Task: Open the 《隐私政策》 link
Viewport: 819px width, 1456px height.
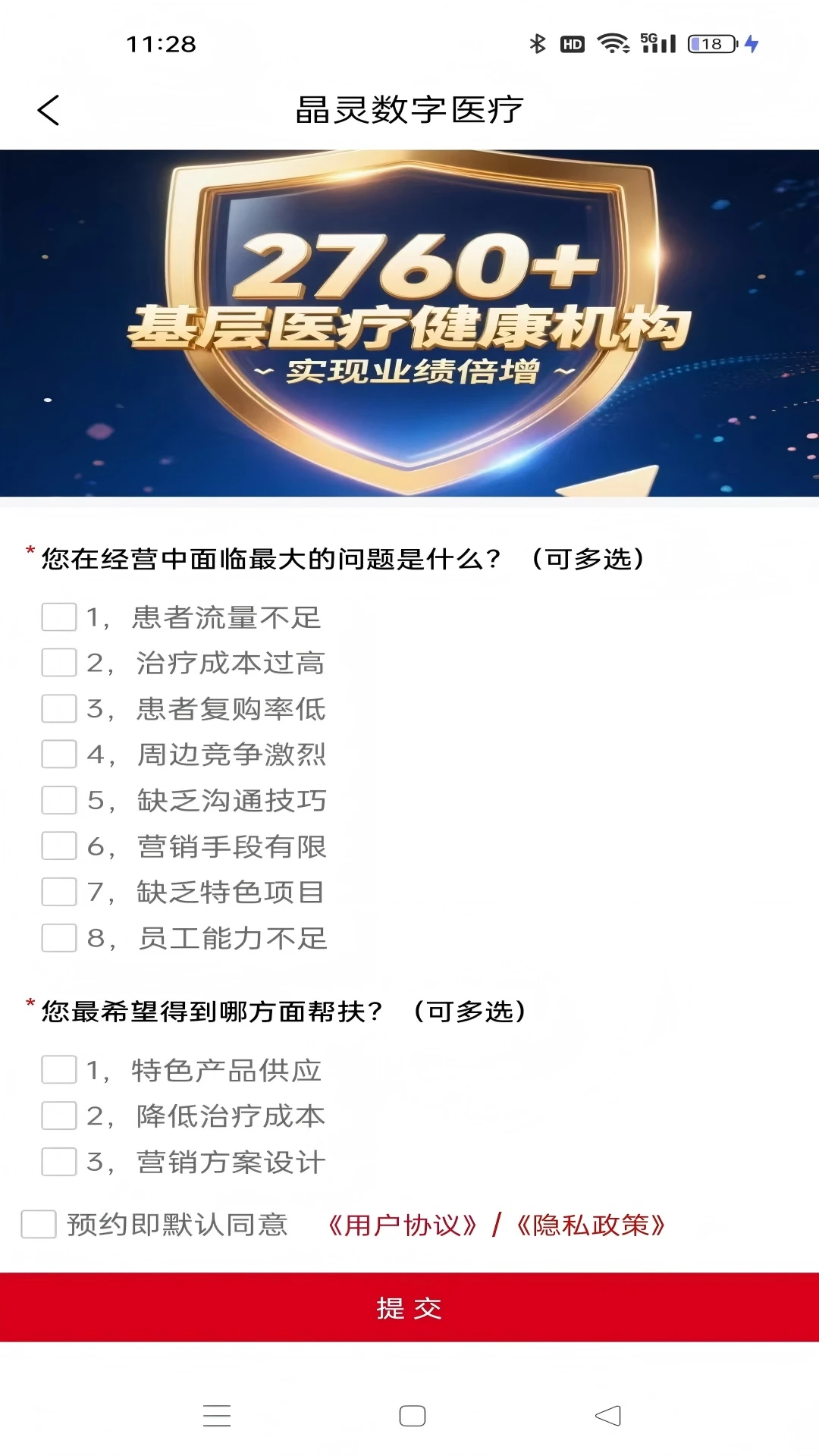Action: coord(590,1225)
